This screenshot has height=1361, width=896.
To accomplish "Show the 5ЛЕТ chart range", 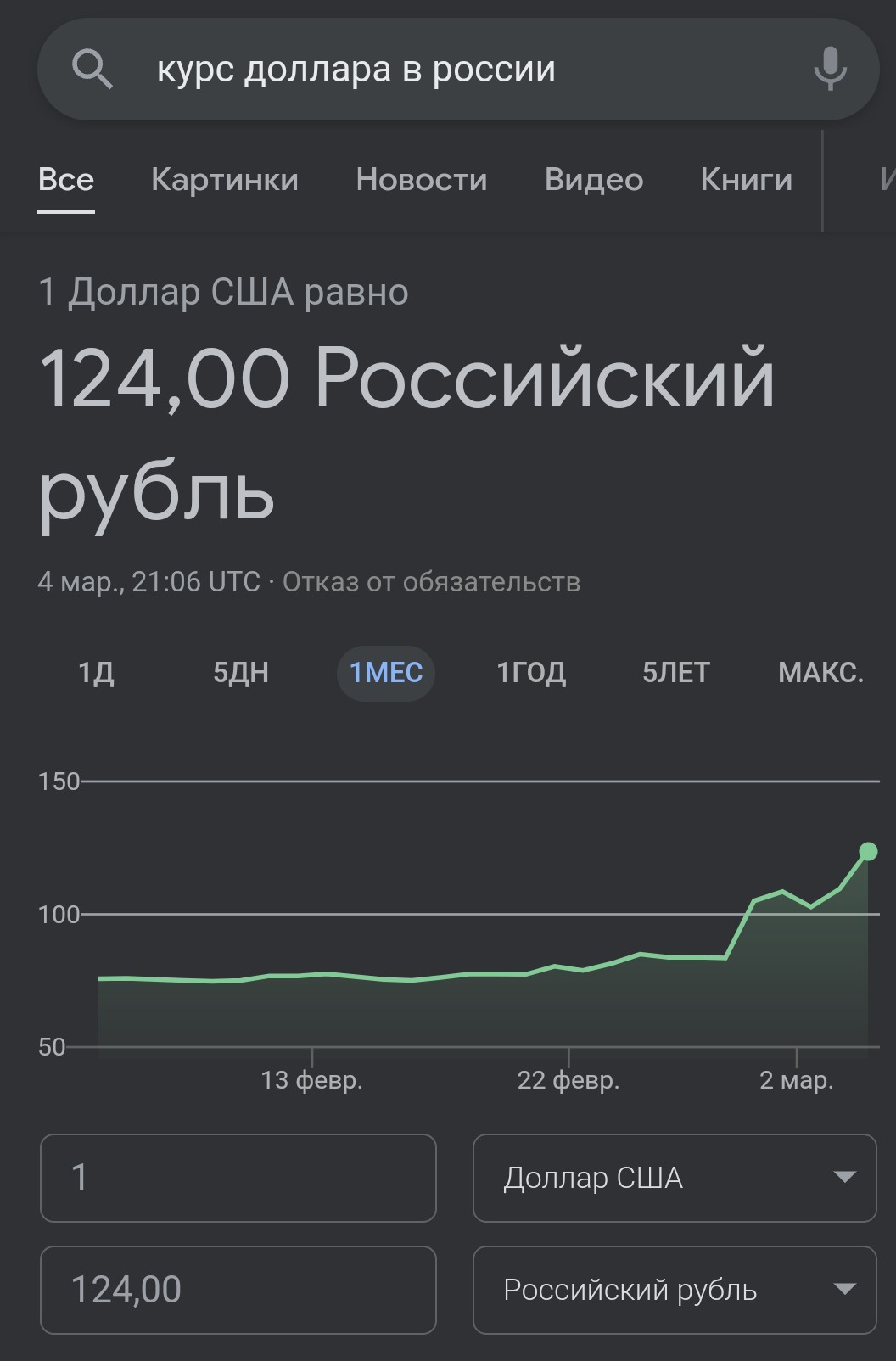I will point(675,673).
